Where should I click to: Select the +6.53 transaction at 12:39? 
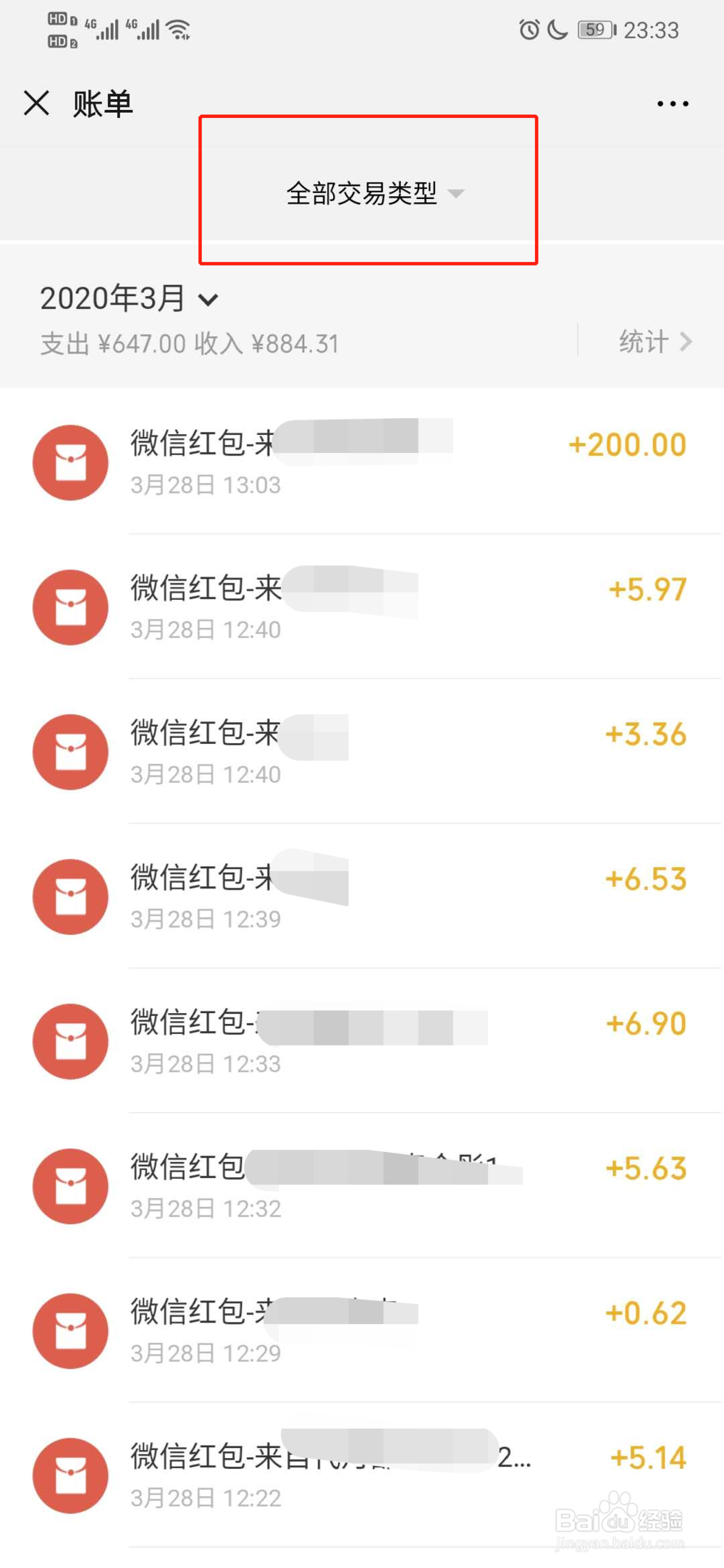click(x=362, y=897)
